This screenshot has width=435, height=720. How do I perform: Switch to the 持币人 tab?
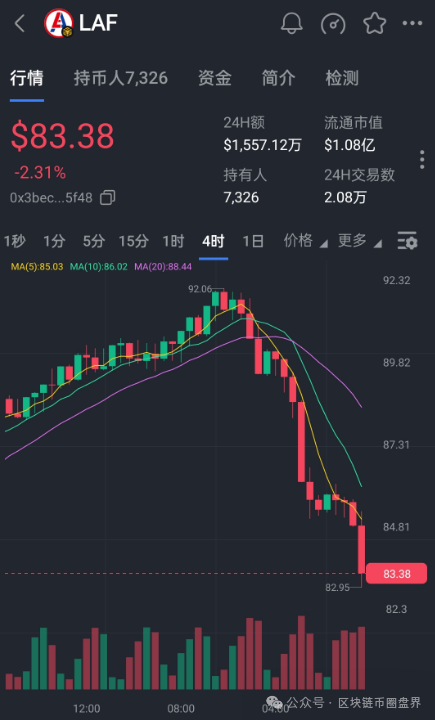coord(121,78)
